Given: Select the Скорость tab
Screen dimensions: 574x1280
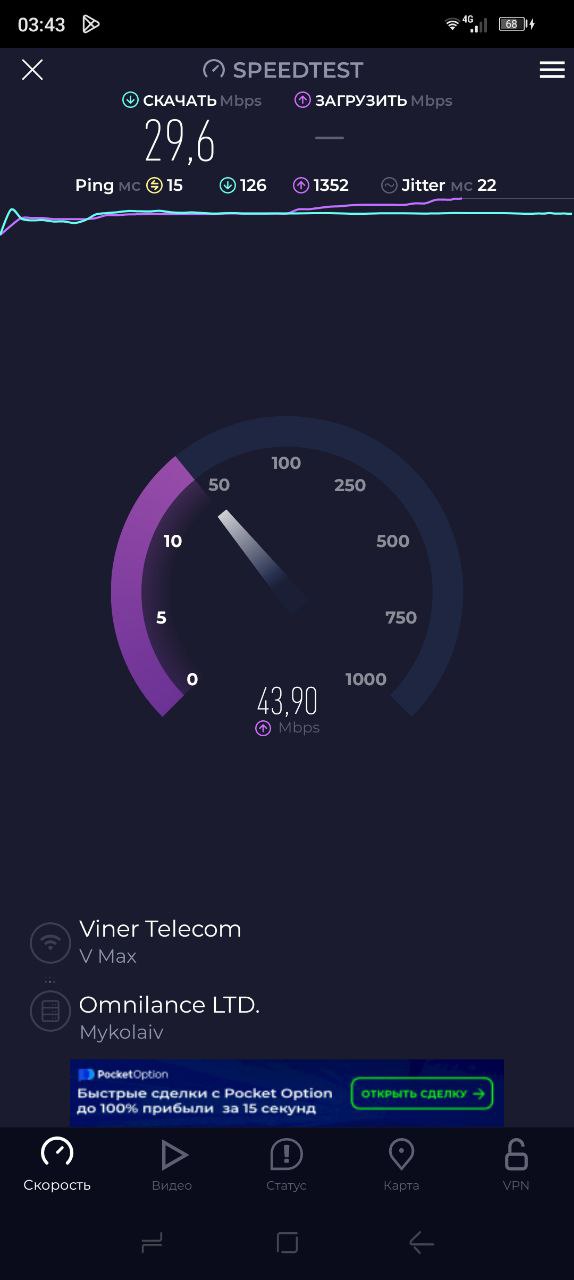Looking at the screenshot, I should pos(57,1165).
